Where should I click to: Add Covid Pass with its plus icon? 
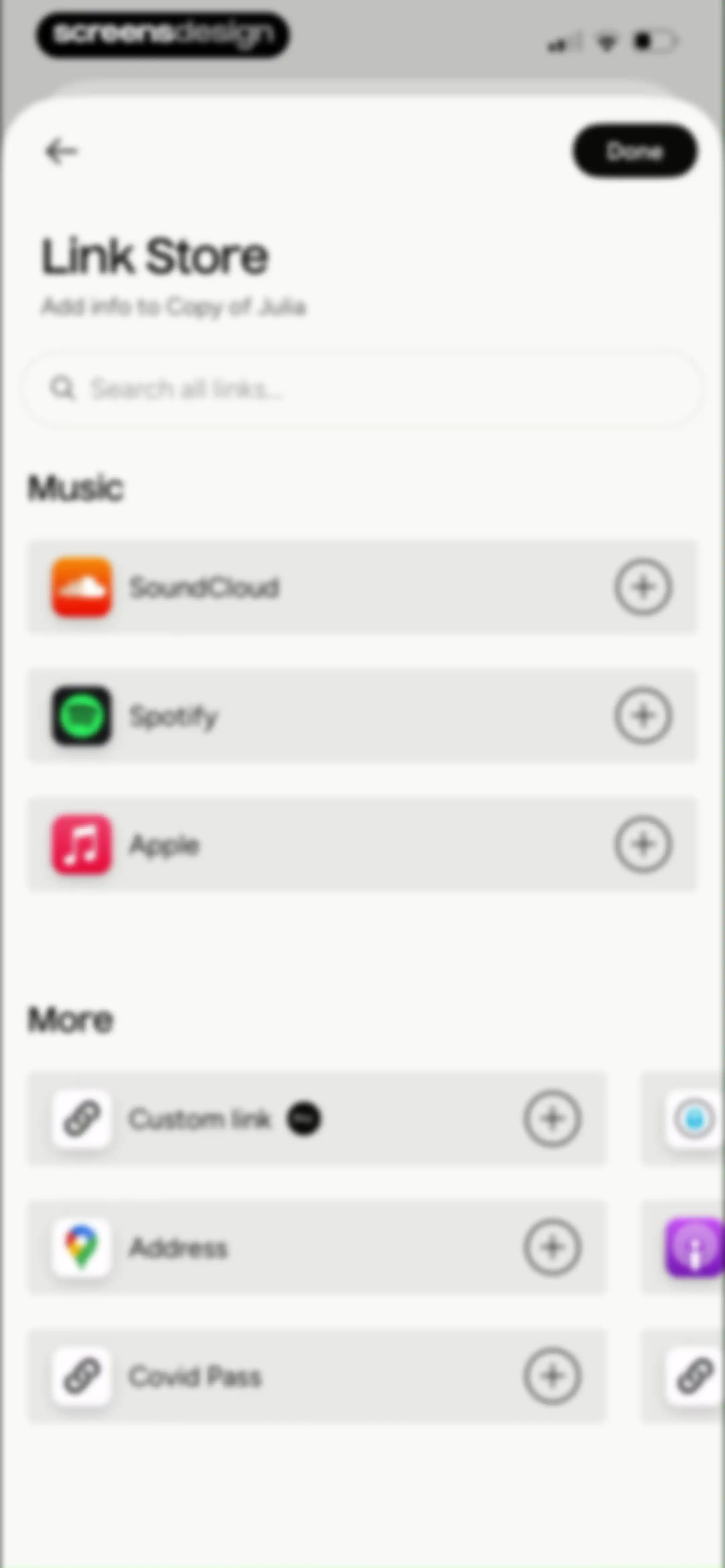pos(552,1376)
